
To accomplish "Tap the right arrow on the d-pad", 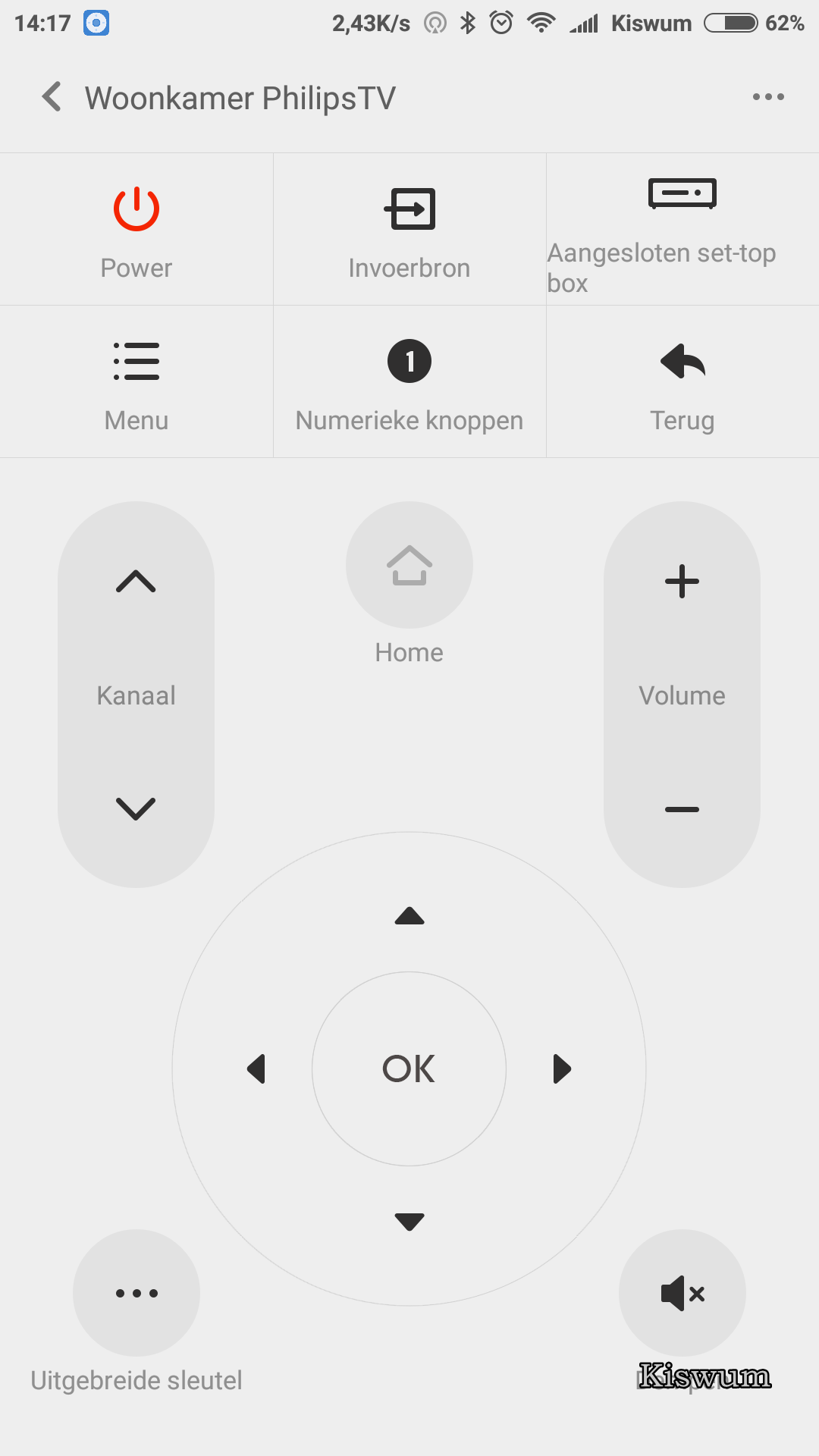I will [562, 1068].
